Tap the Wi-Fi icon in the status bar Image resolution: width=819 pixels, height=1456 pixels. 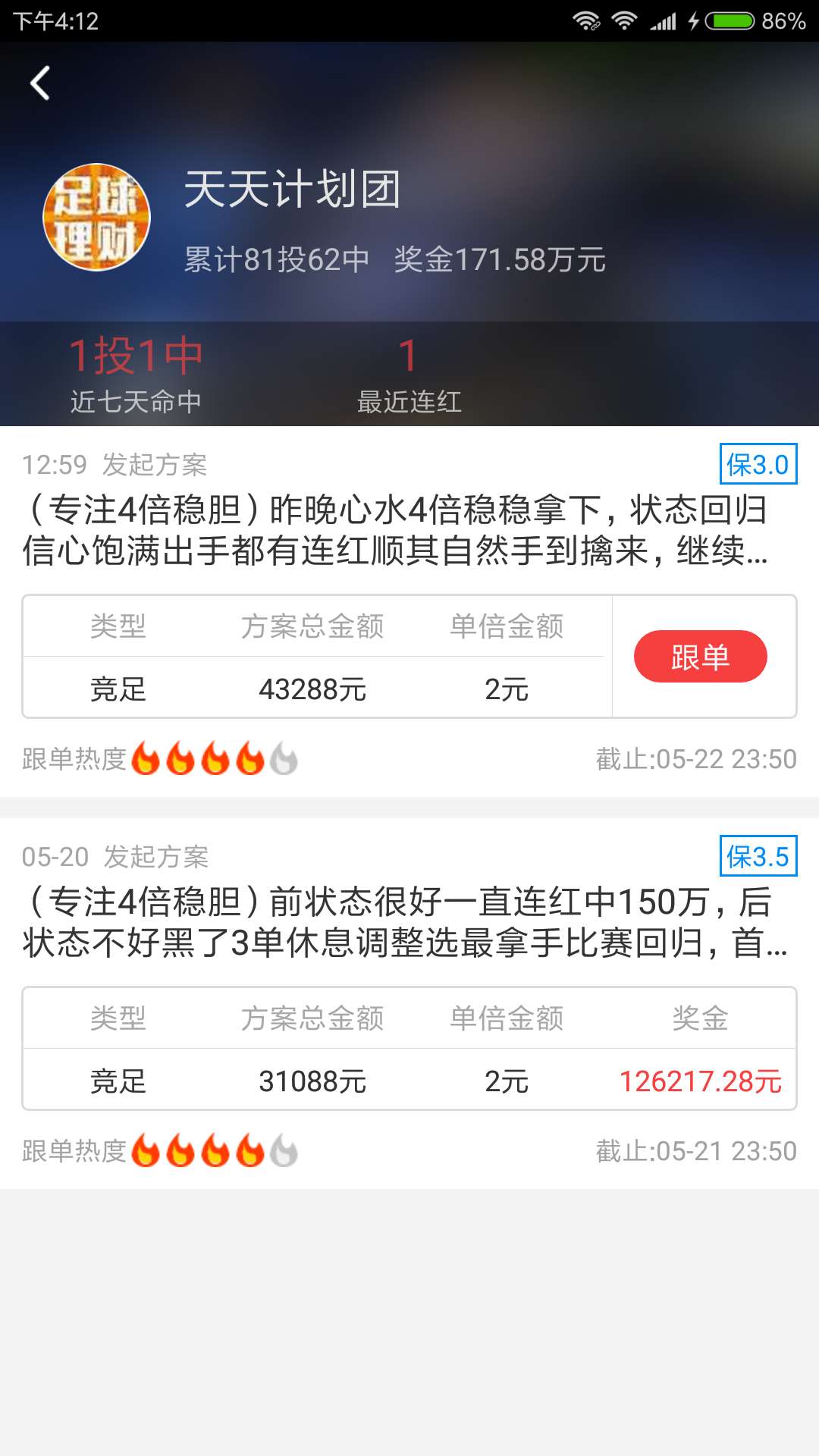click(x=623, y=19)
